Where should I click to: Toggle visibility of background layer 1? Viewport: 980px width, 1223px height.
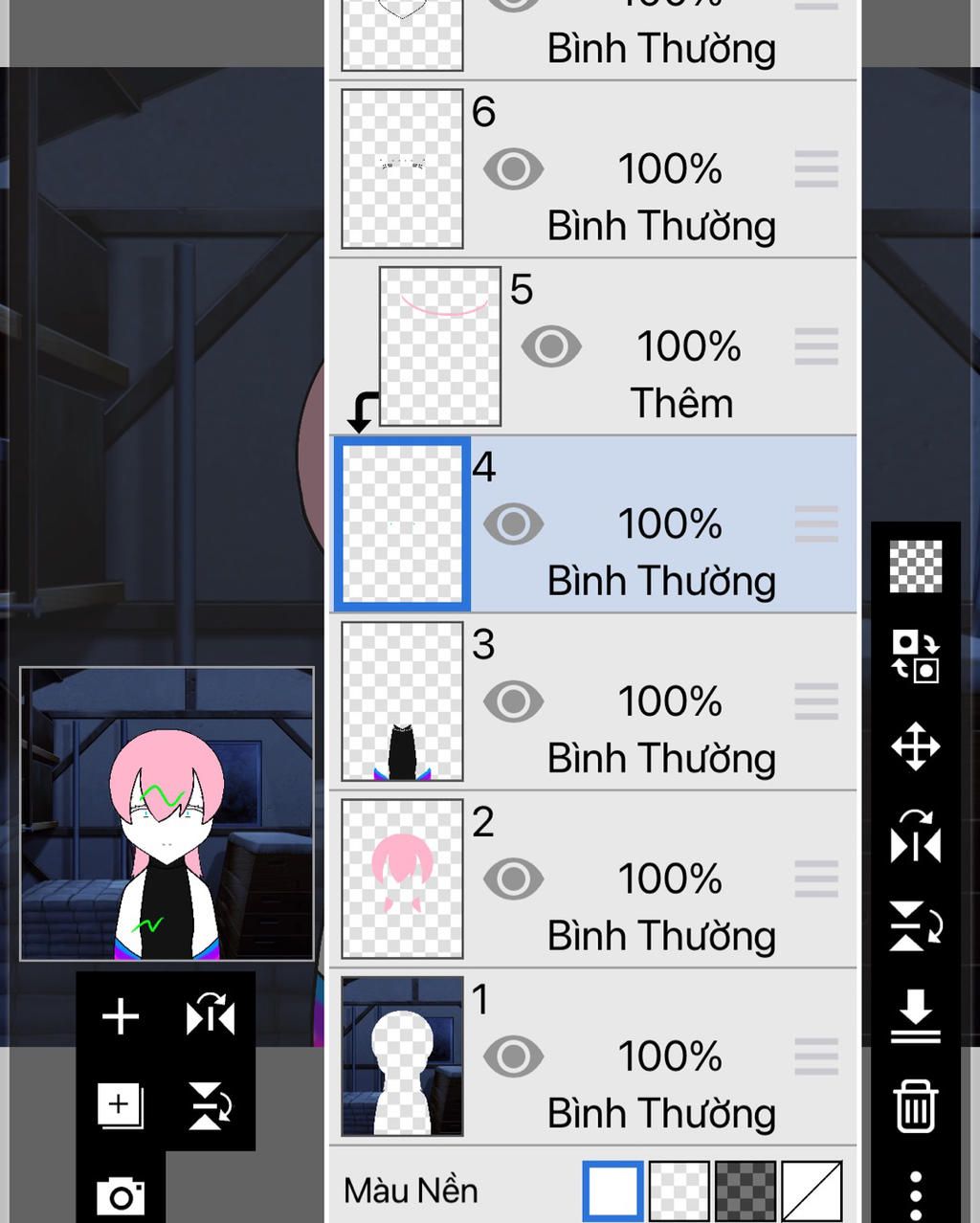(513, 1056)
